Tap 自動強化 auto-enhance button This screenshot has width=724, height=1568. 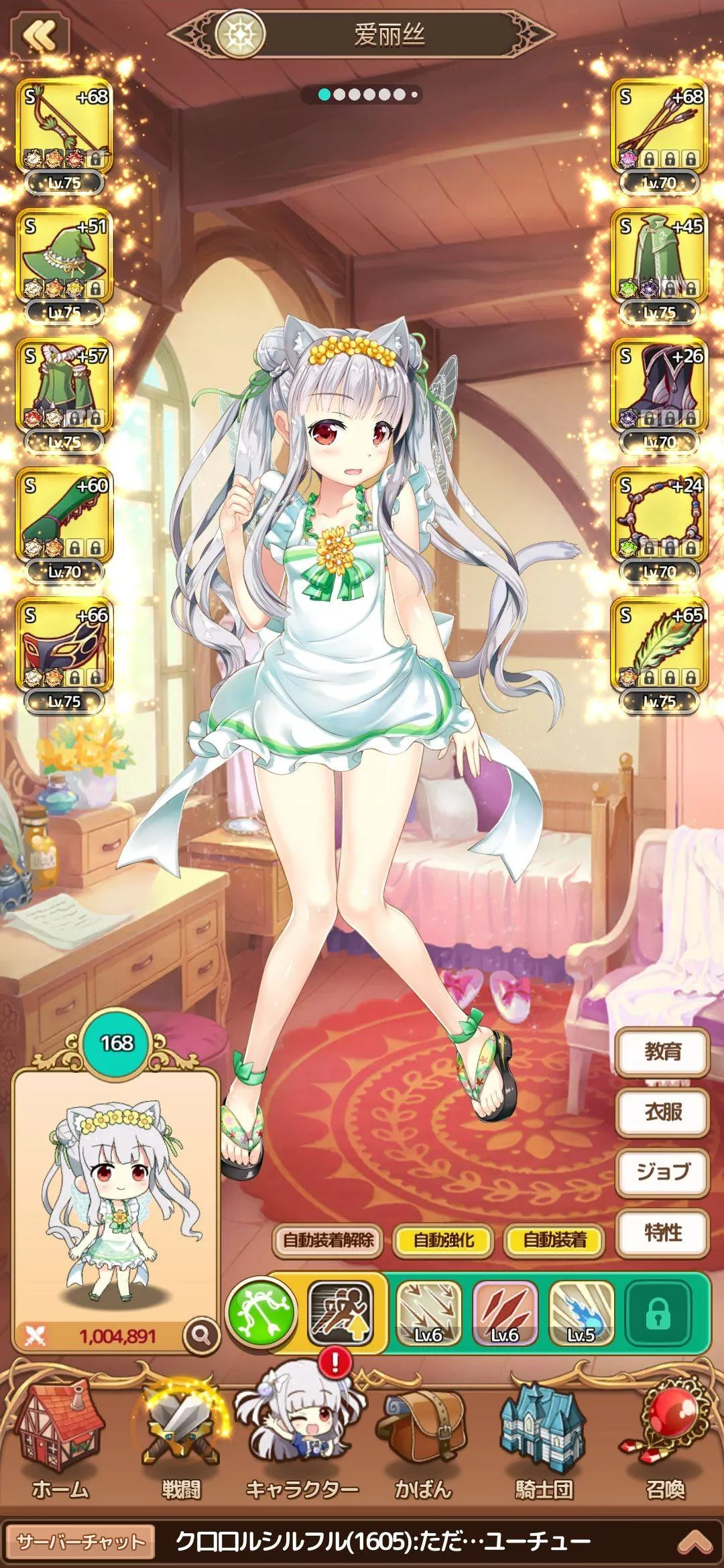click(x=444, y=1240)
